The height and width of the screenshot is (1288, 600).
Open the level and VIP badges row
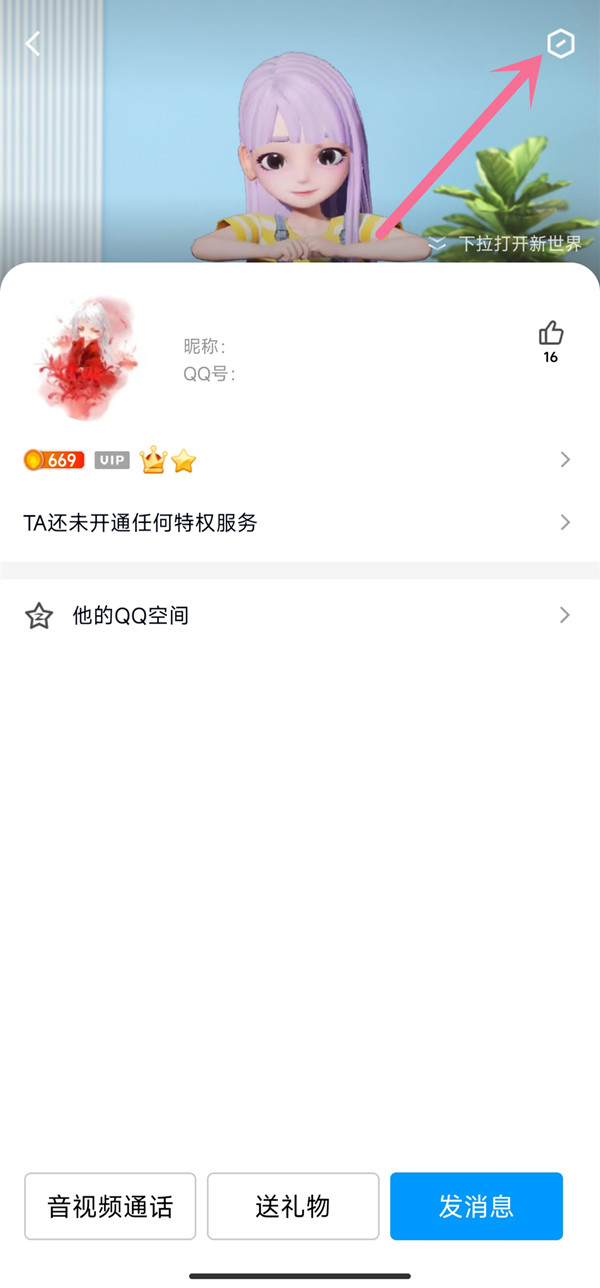pyautogui.click(x=300, y=460)
